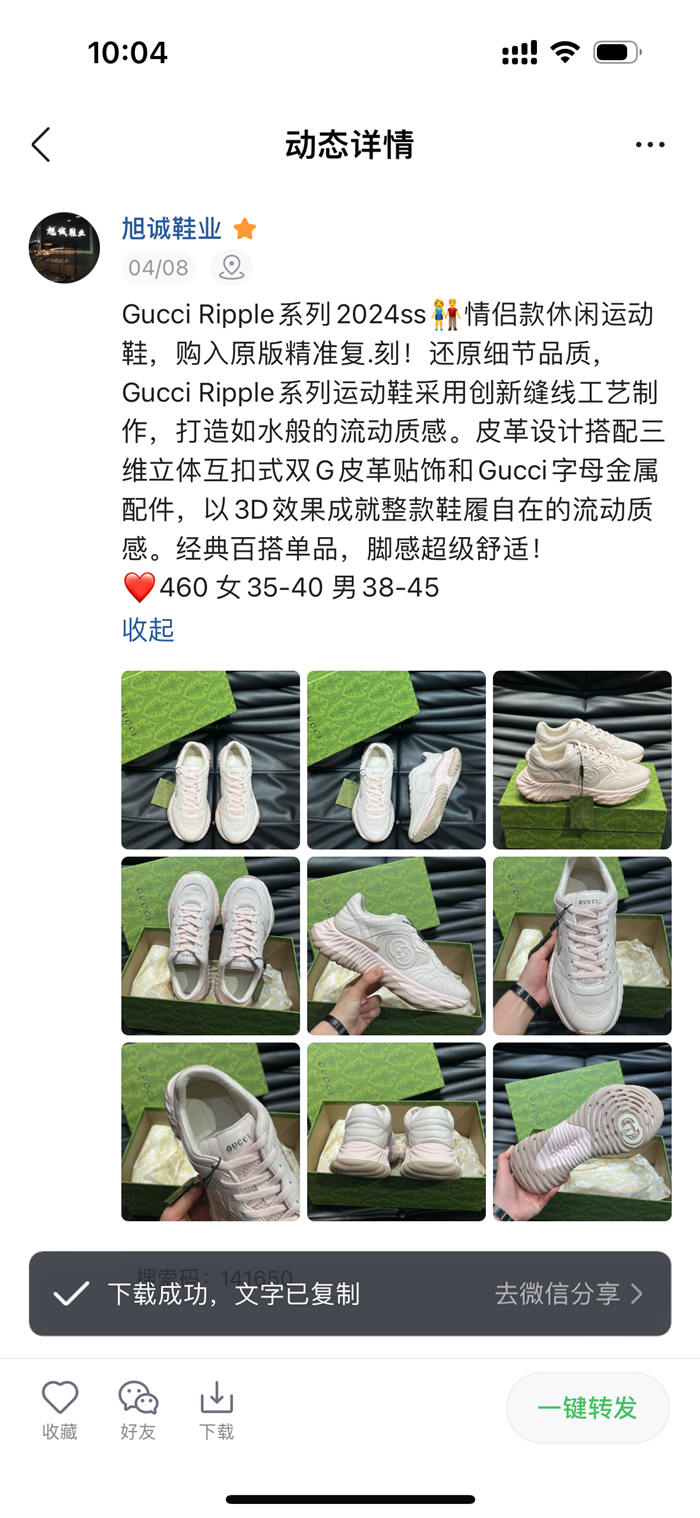Collapse the post text with 收起
This screenshot has height=1518, width=700.
click(x=148, y=629)
